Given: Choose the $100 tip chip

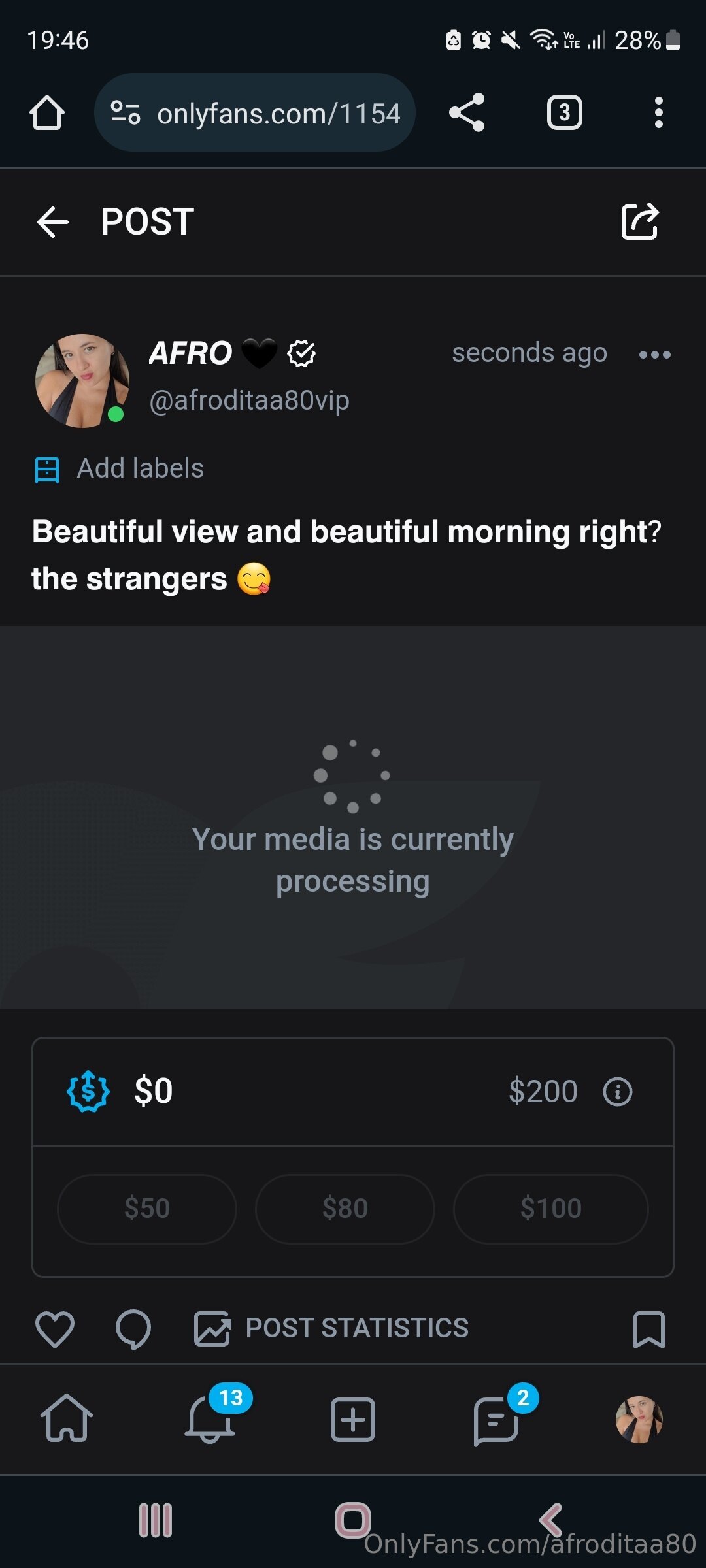Looking at the screenshot, I should pos(551,1209).
